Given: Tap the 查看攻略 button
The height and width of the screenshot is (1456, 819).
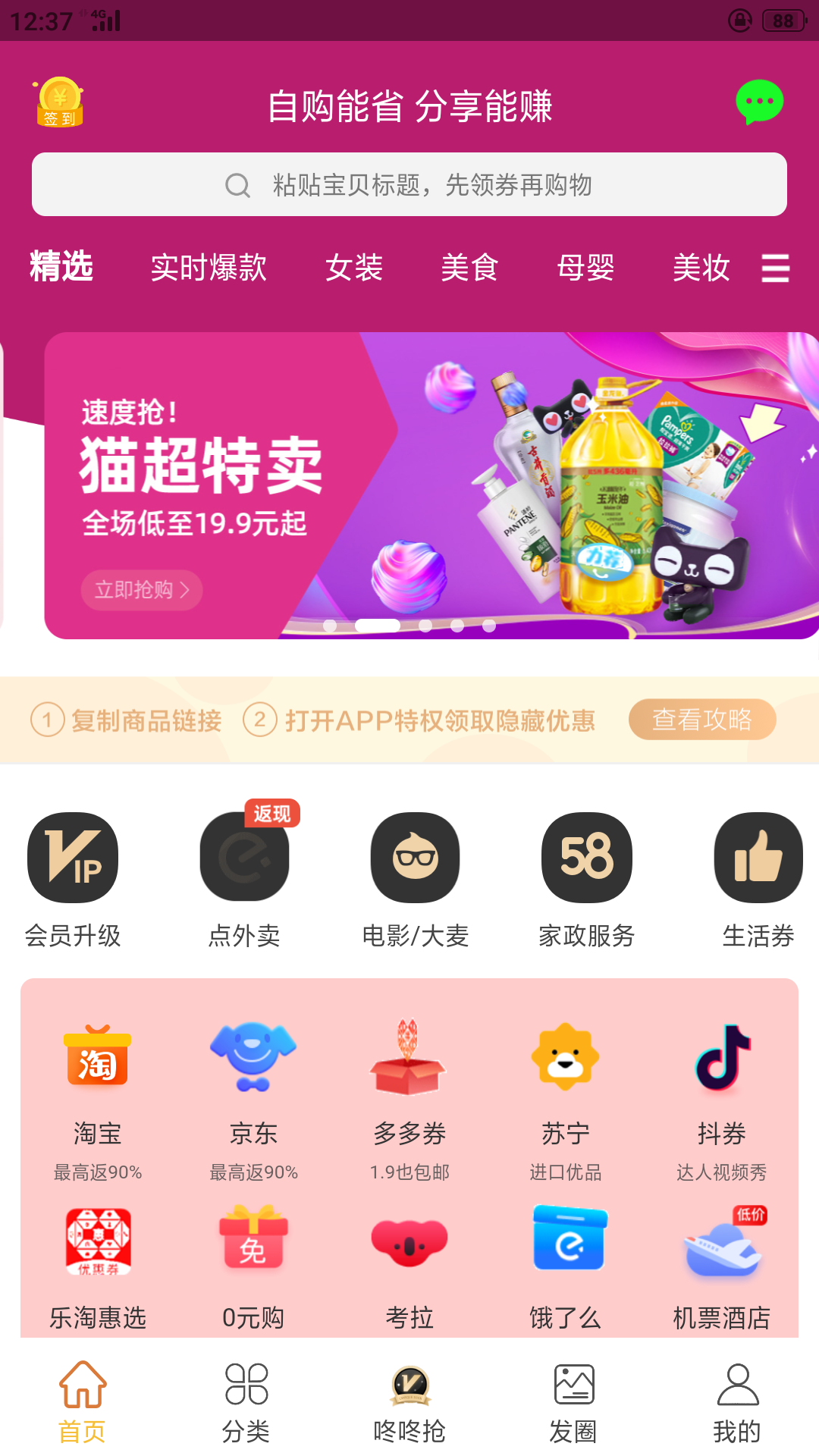Looking at the screenshot, I should pos(701,719).
